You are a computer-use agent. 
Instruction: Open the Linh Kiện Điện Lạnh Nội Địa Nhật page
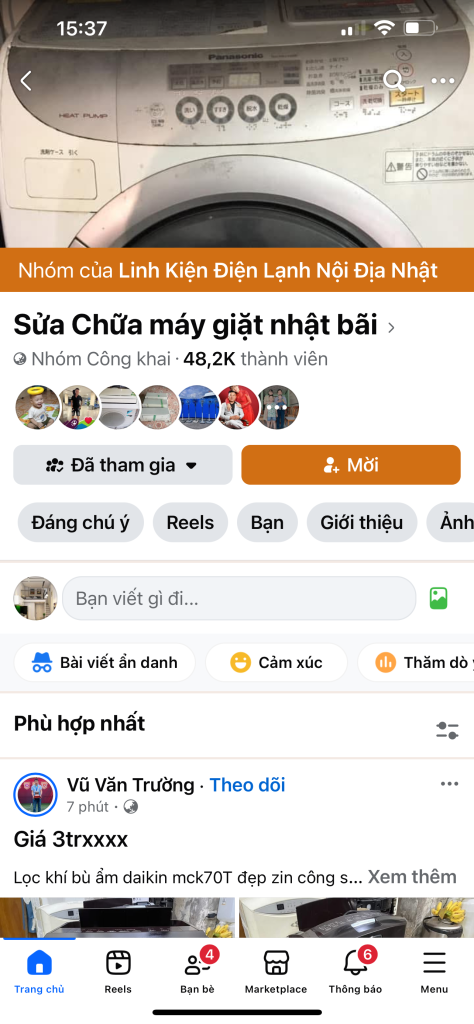pyautogui.click(x=277, y=270)
